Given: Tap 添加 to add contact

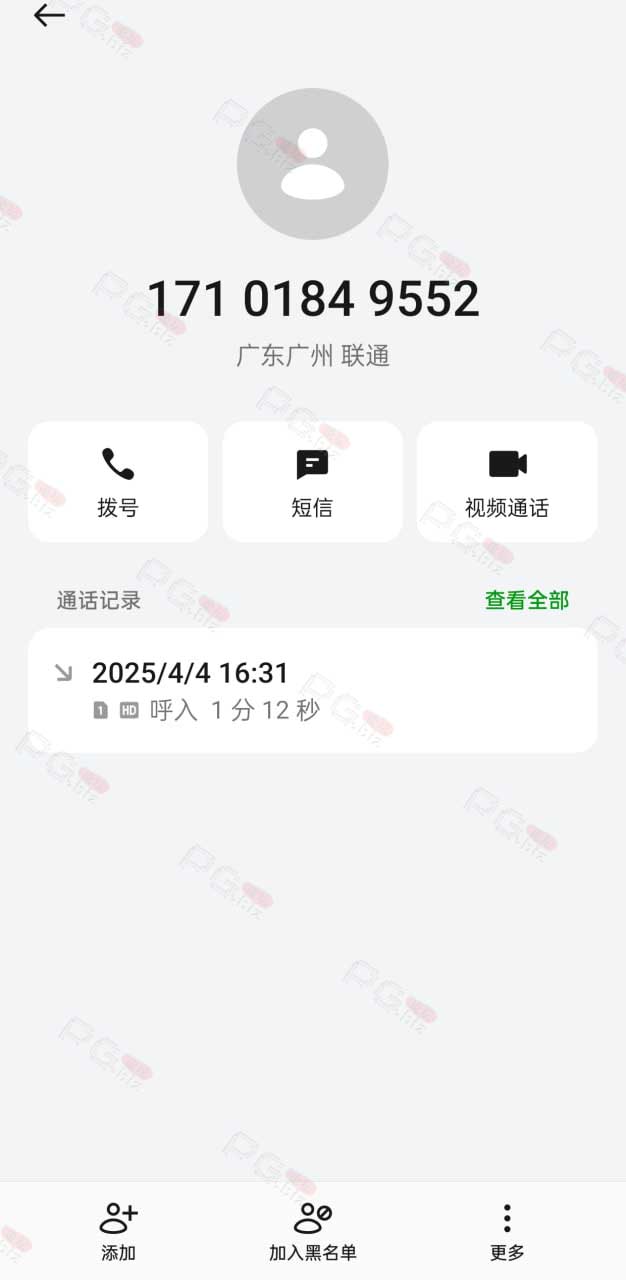Looking at the screenshot, I should (x=118, y=1231).
